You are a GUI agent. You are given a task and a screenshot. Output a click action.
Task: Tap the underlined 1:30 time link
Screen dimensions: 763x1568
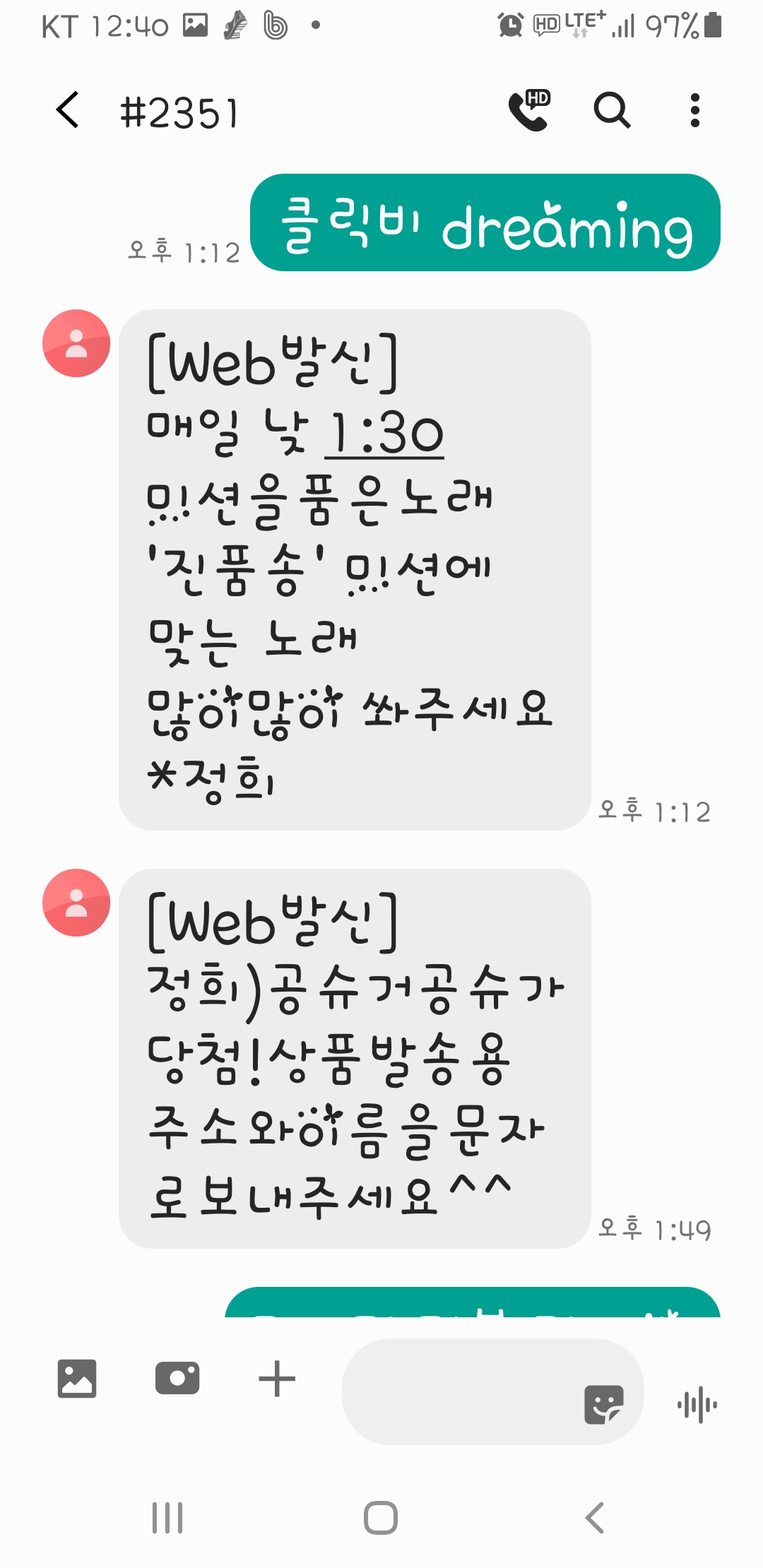[385, 433]
